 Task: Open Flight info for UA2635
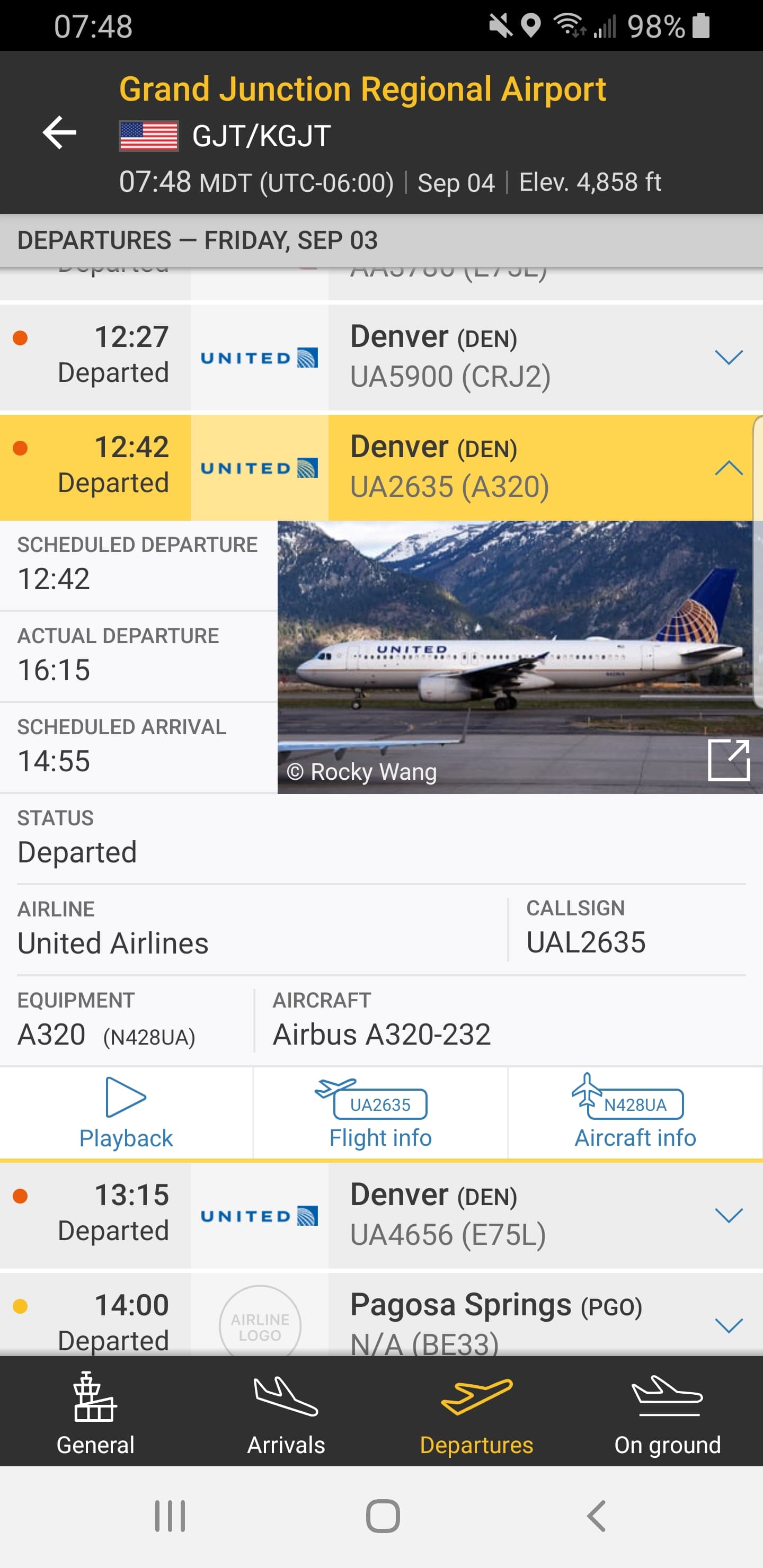(x=380, y=1112)
